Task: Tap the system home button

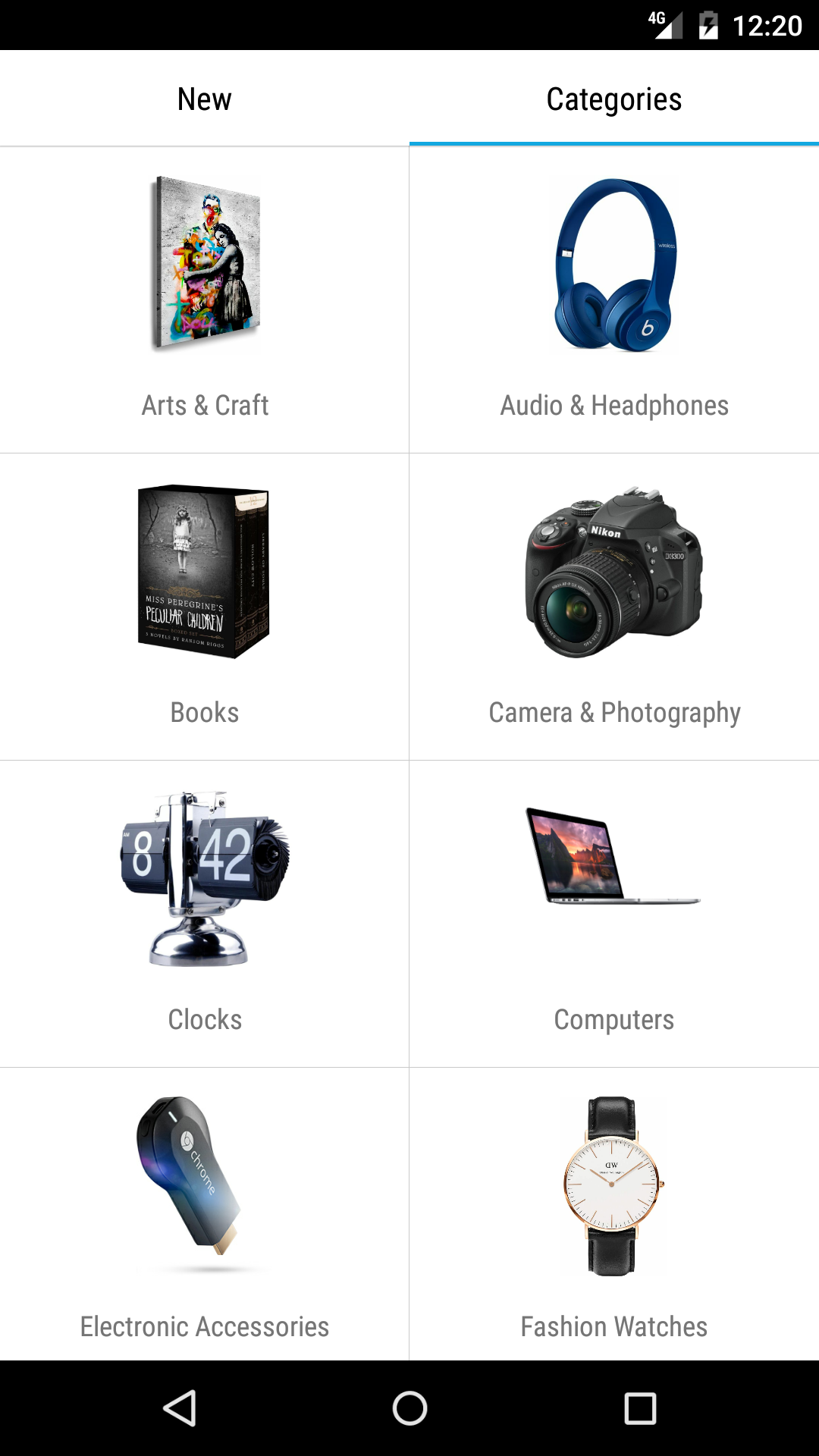Action: (x=409, y=1408)
